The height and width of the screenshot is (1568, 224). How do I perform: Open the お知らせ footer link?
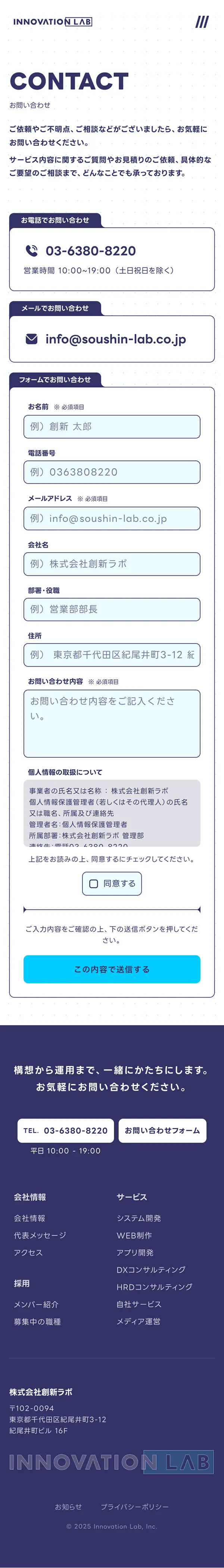(68, 1506)
